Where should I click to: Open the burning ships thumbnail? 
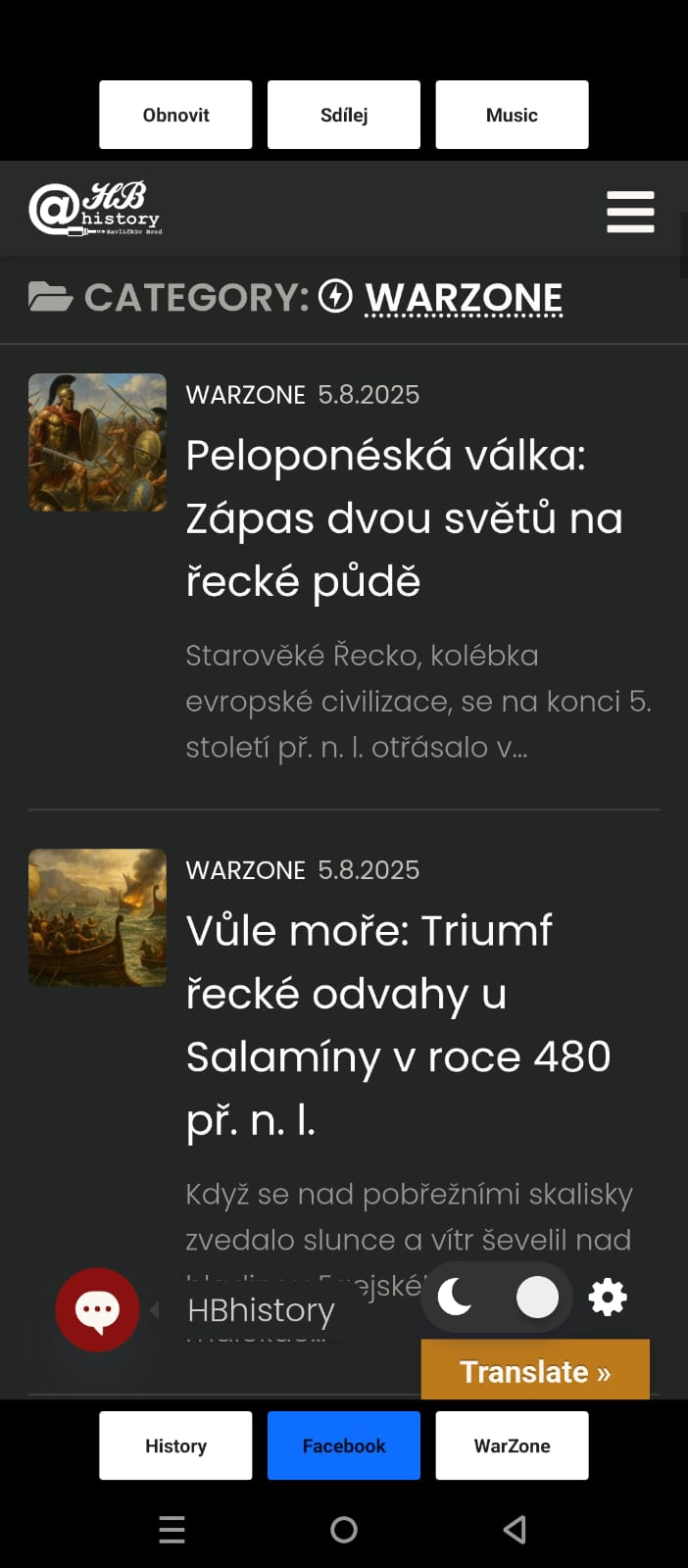97,917
